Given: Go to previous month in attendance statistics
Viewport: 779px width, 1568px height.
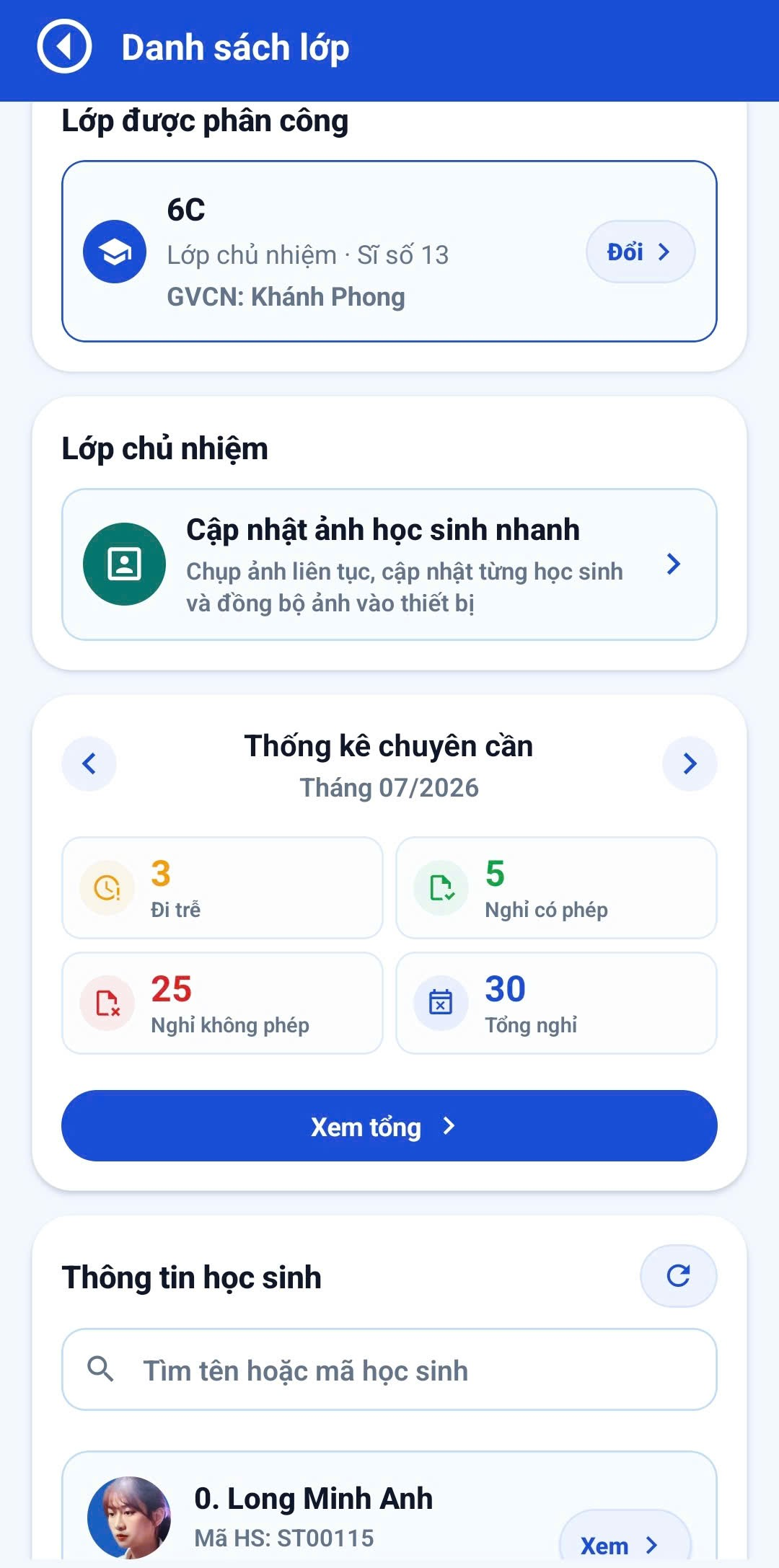Looking at the screenshot, I should pyautogui.click(x=89, y=763).
